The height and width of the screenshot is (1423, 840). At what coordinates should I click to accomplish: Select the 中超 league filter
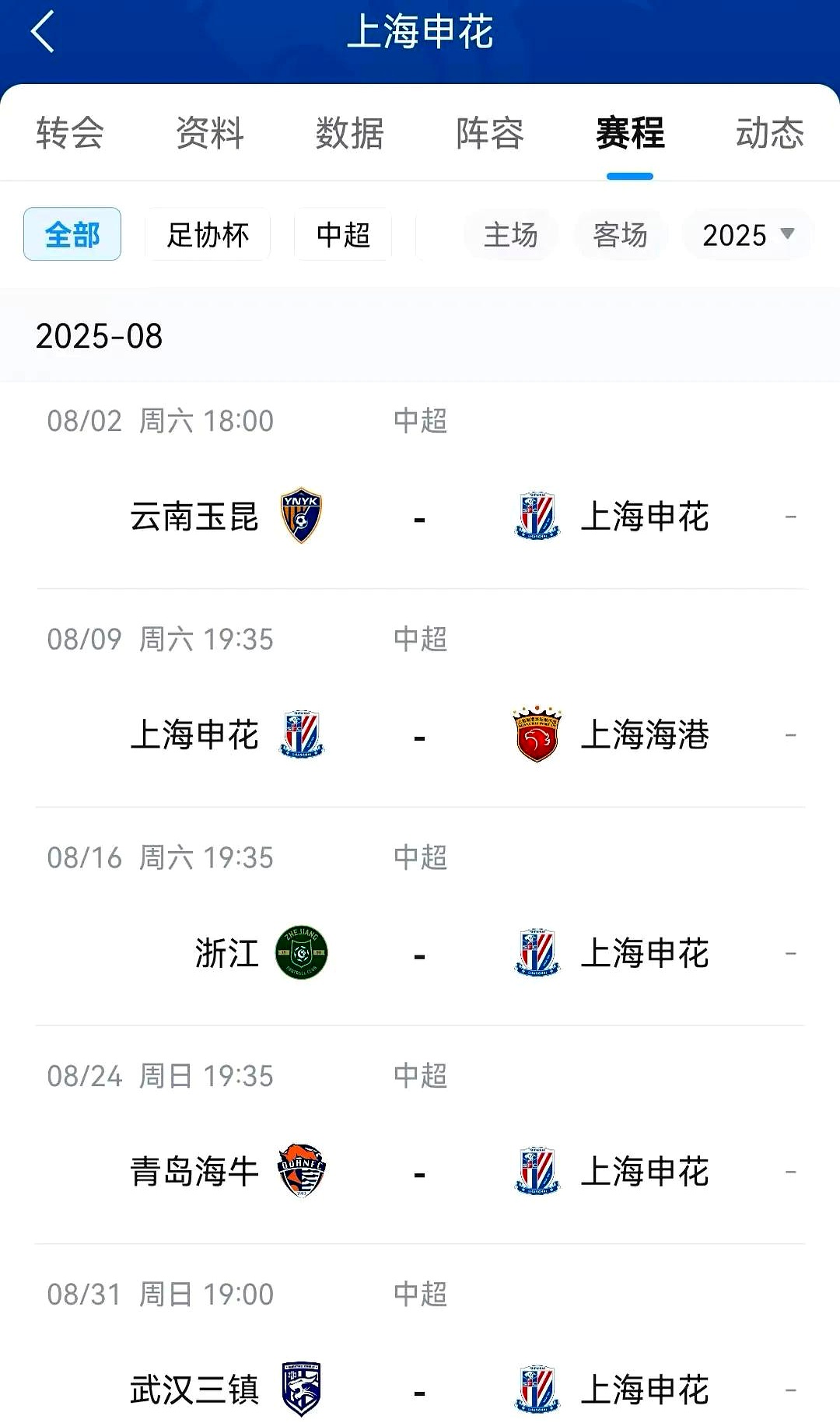(x=342, y=234)
